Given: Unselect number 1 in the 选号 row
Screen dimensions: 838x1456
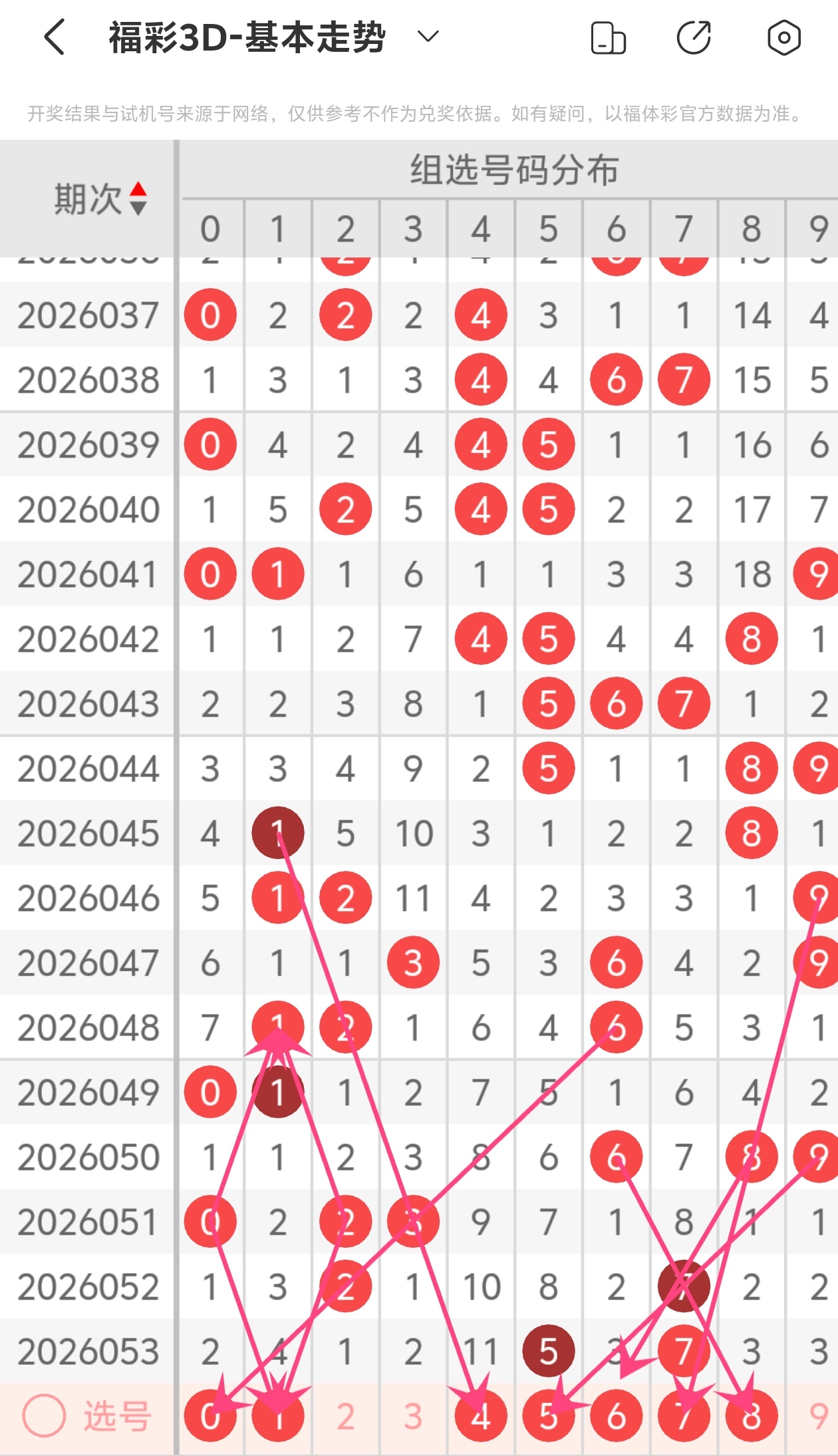Looking at the screenshot, I should point(278,1416).
